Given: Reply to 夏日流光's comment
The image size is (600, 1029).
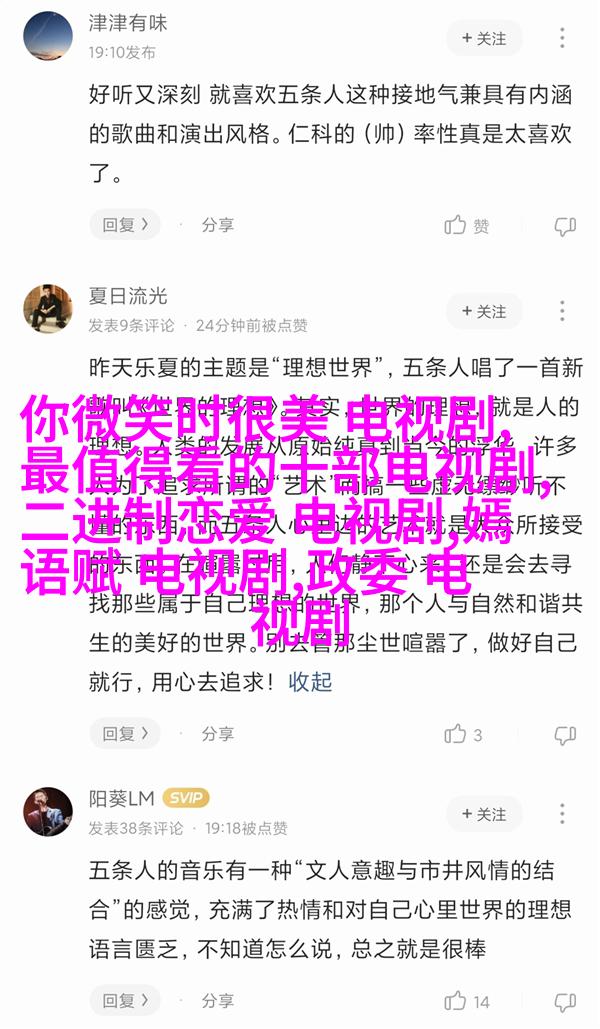Looking at the screenshot, I should click(125, 734).
